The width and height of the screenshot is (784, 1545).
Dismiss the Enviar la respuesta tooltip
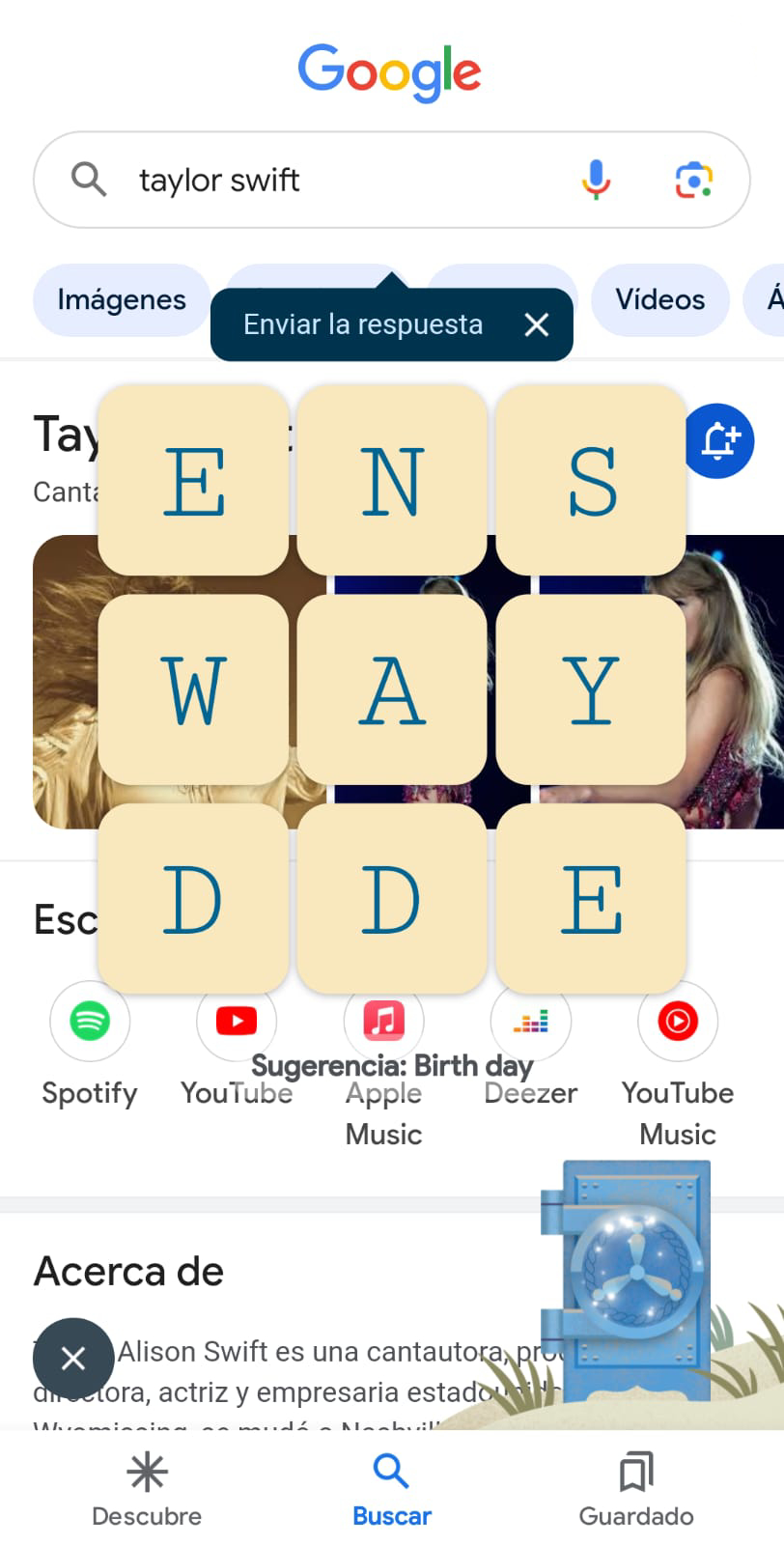click(x=537, y=325)
